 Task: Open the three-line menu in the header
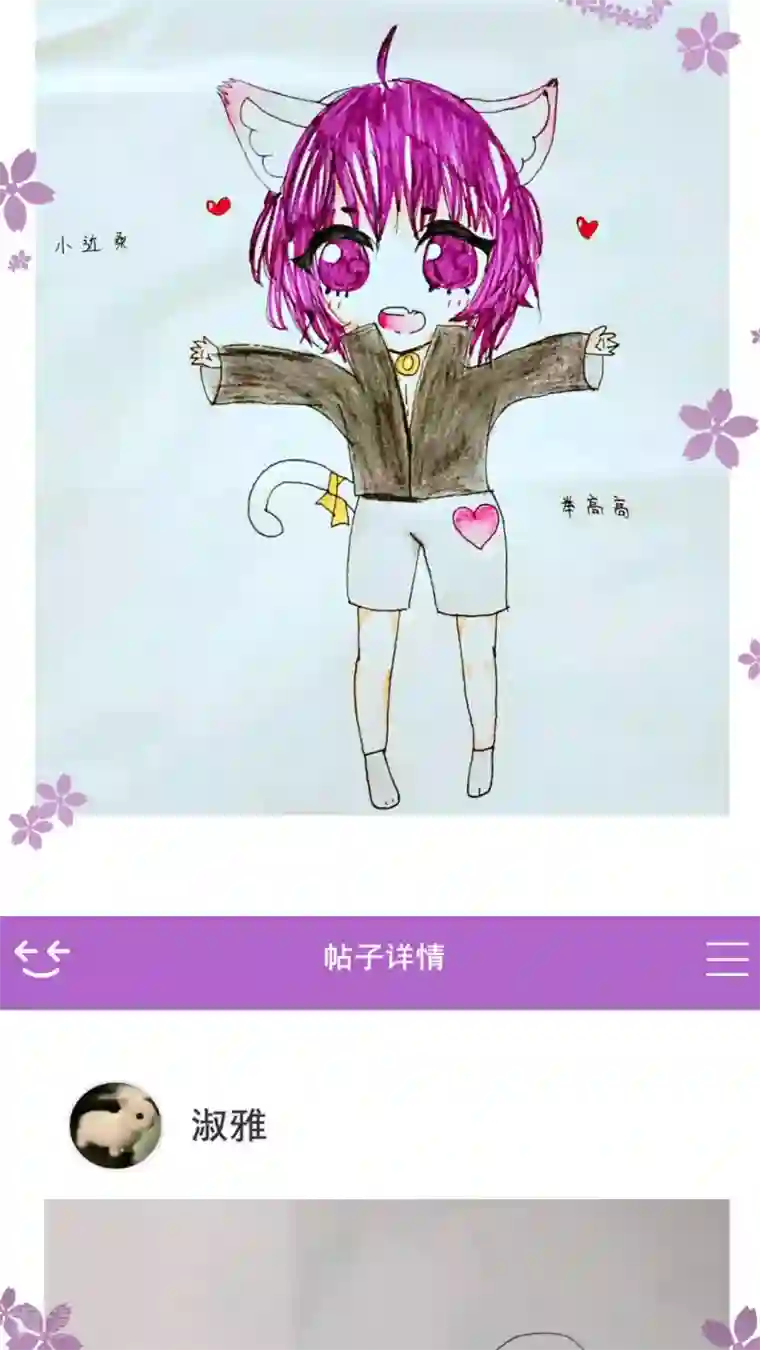[x=726, y=959]
